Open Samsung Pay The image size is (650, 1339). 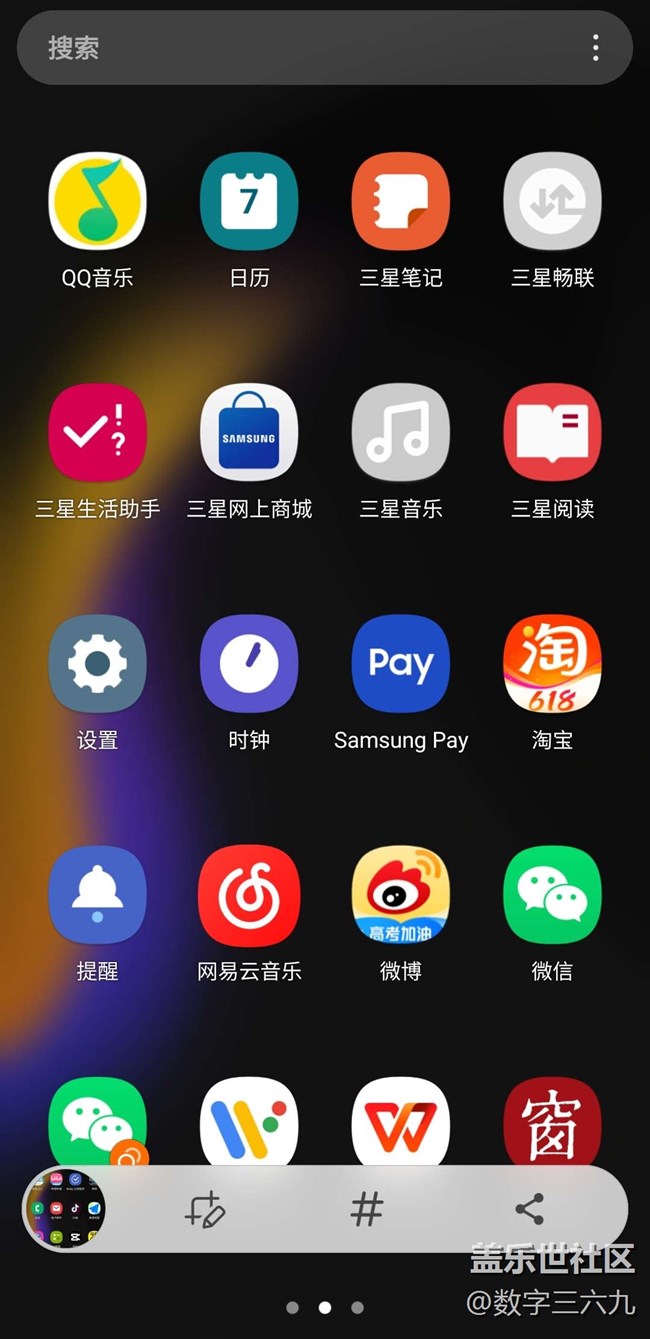401,664
